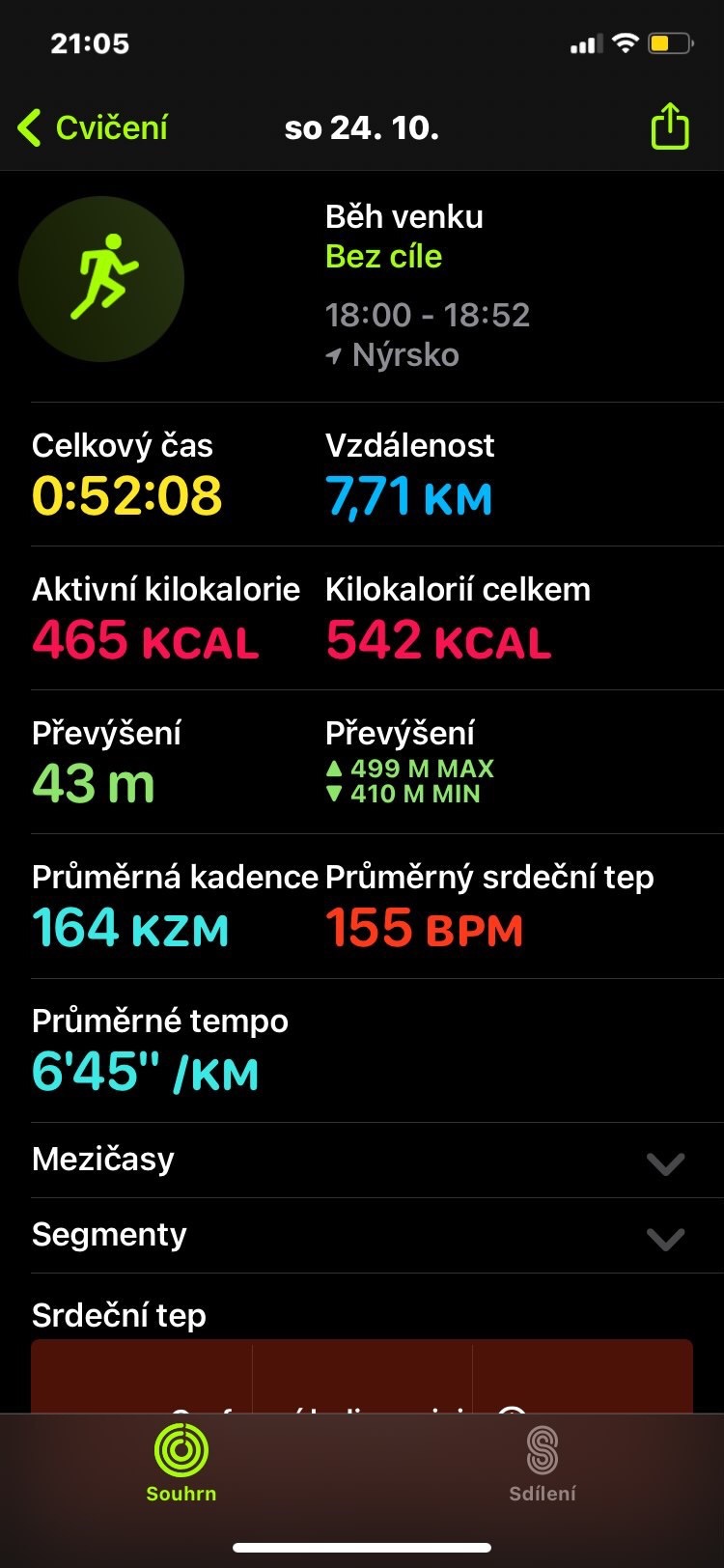Expand the Mezičasy section
Viewport: 724px width, 1568px height.
coord(665,1162)
